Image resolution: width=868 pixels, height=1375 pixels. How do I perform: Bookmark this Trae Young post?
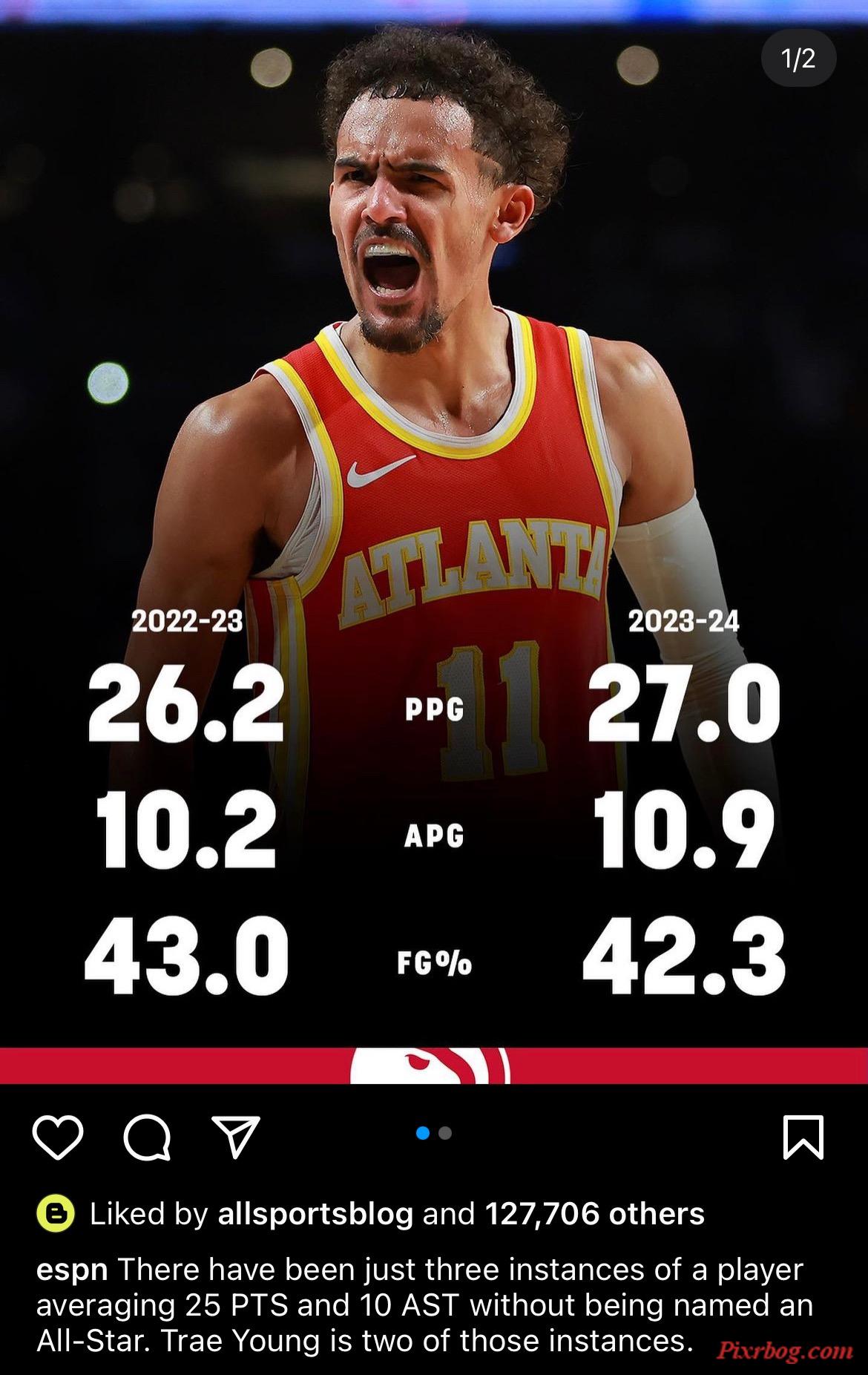pos(803,1137)
